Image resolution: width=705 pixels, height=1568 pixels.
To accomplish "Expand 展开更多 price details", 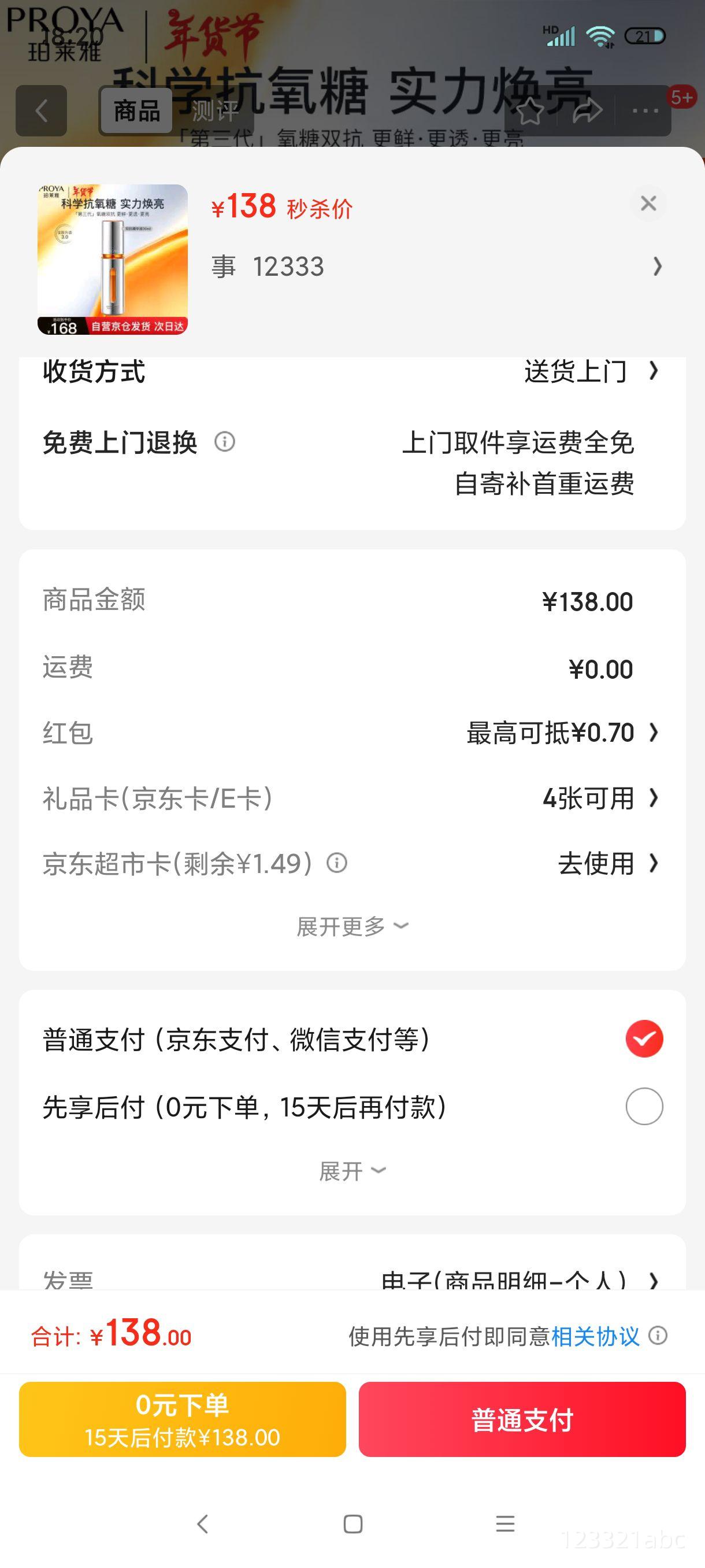I will tap(352, 926).
